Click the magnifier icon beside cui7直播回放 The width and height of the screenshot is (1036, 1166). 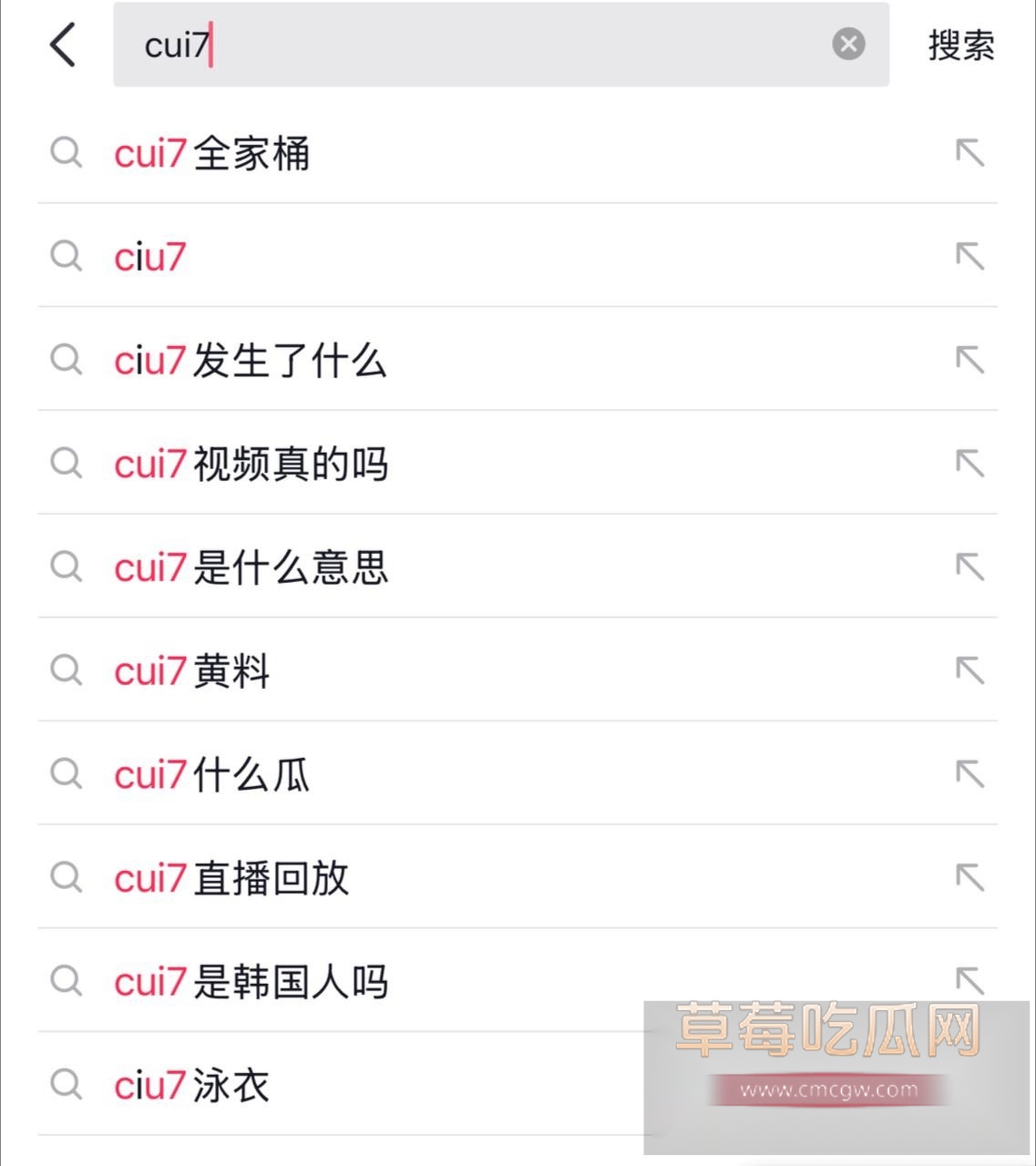[x=65, y=879]
